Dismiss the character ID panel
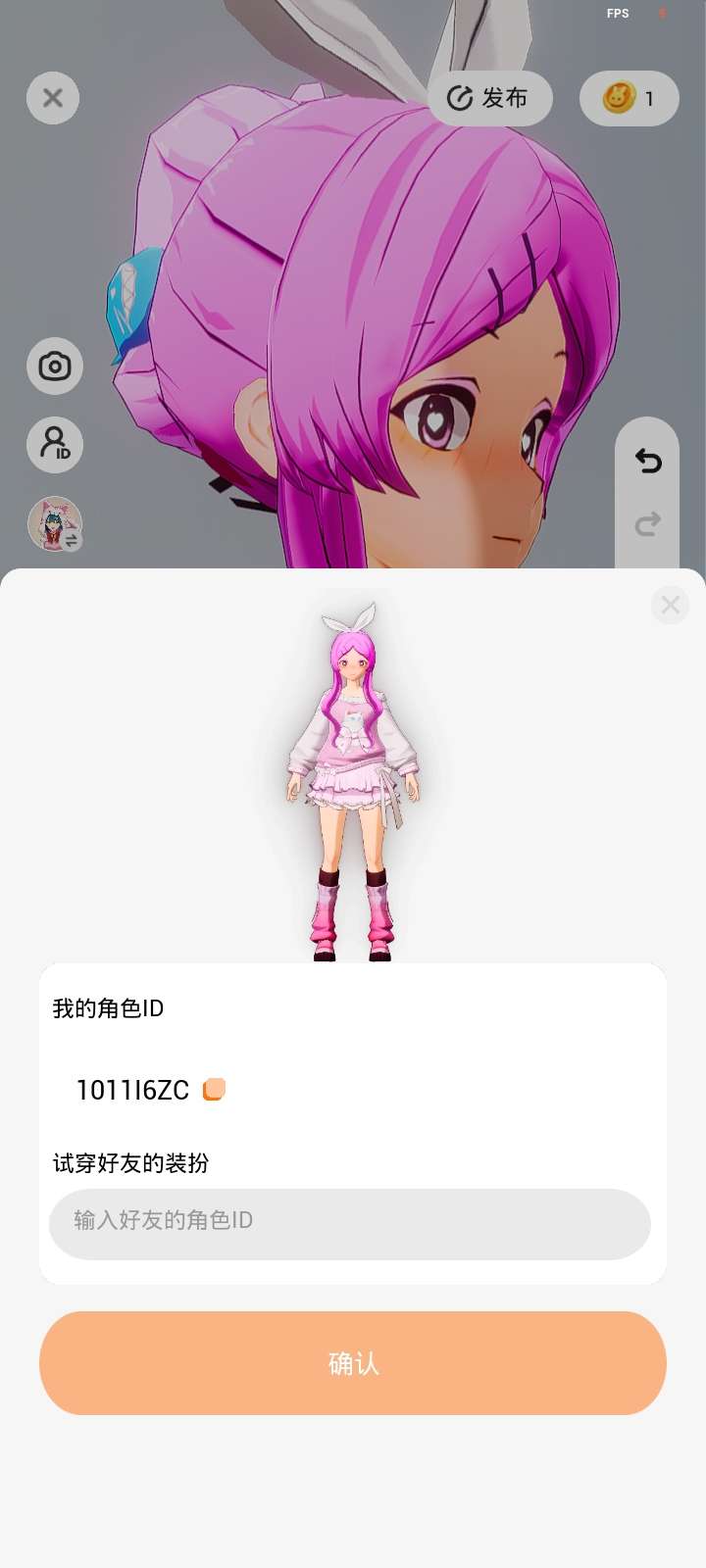The height and width of the screenshot is (1568, 706). [x=671, y=605]
